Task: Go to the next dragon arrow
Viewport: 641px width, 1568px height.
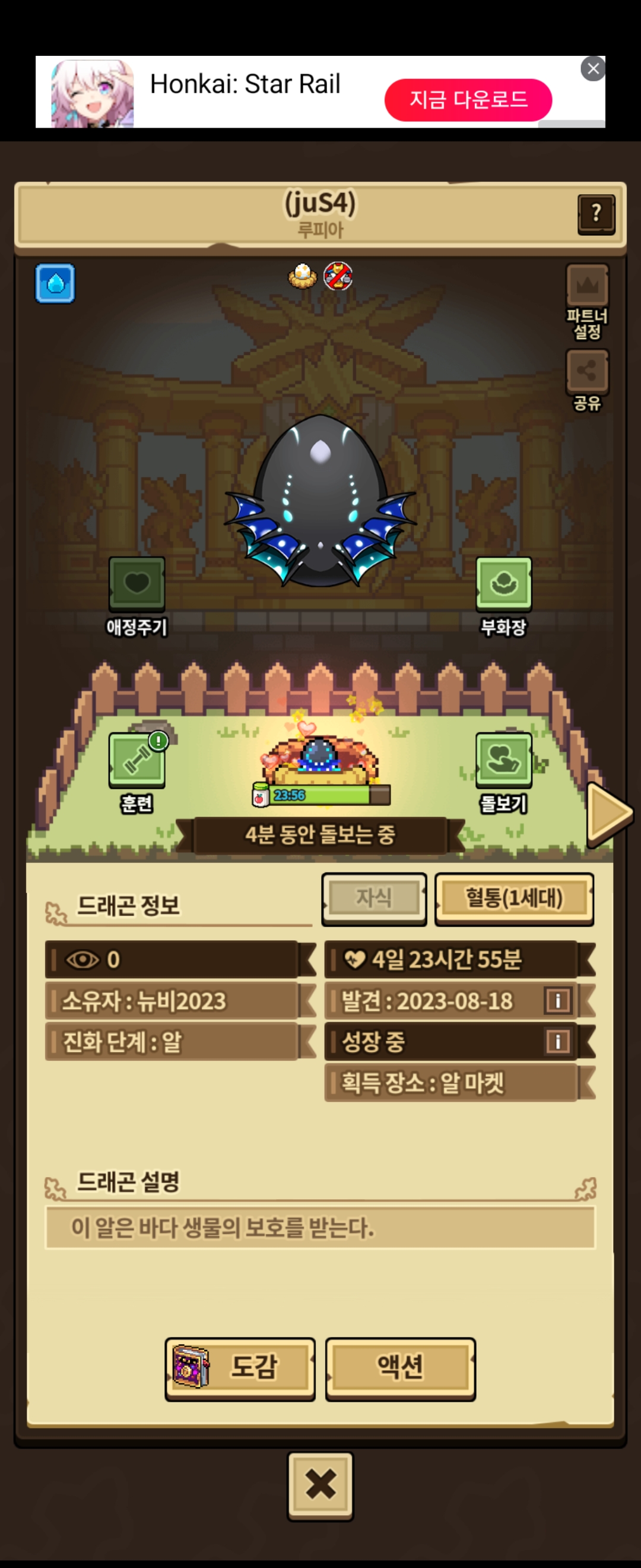Action: point(610,813)
